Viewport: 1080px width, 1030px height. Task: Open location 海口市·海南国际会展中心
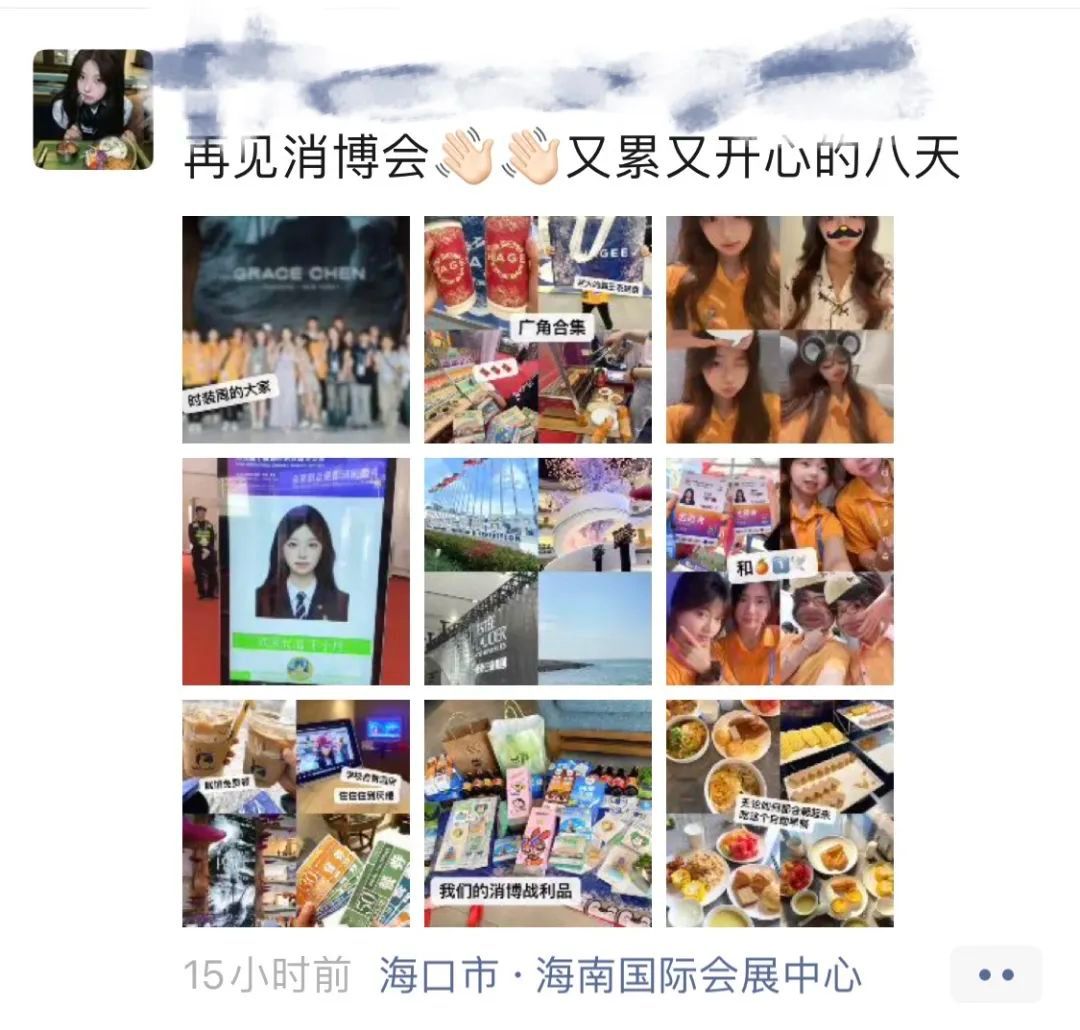[620, 975]
